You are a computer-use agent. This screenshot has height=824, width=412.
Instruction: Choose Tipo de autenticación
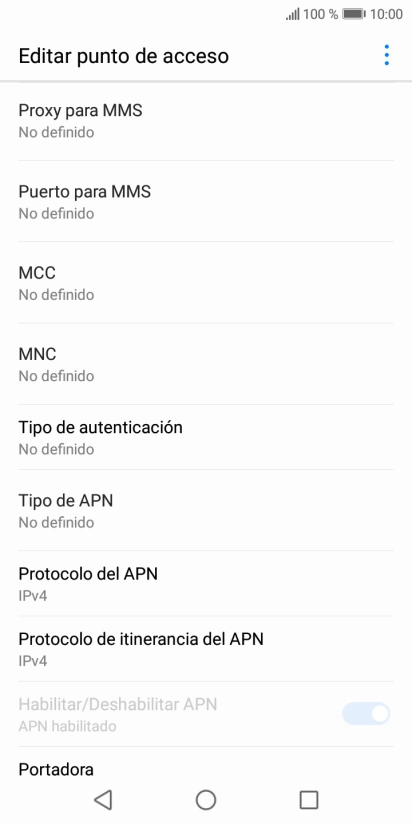click(206, 437)
